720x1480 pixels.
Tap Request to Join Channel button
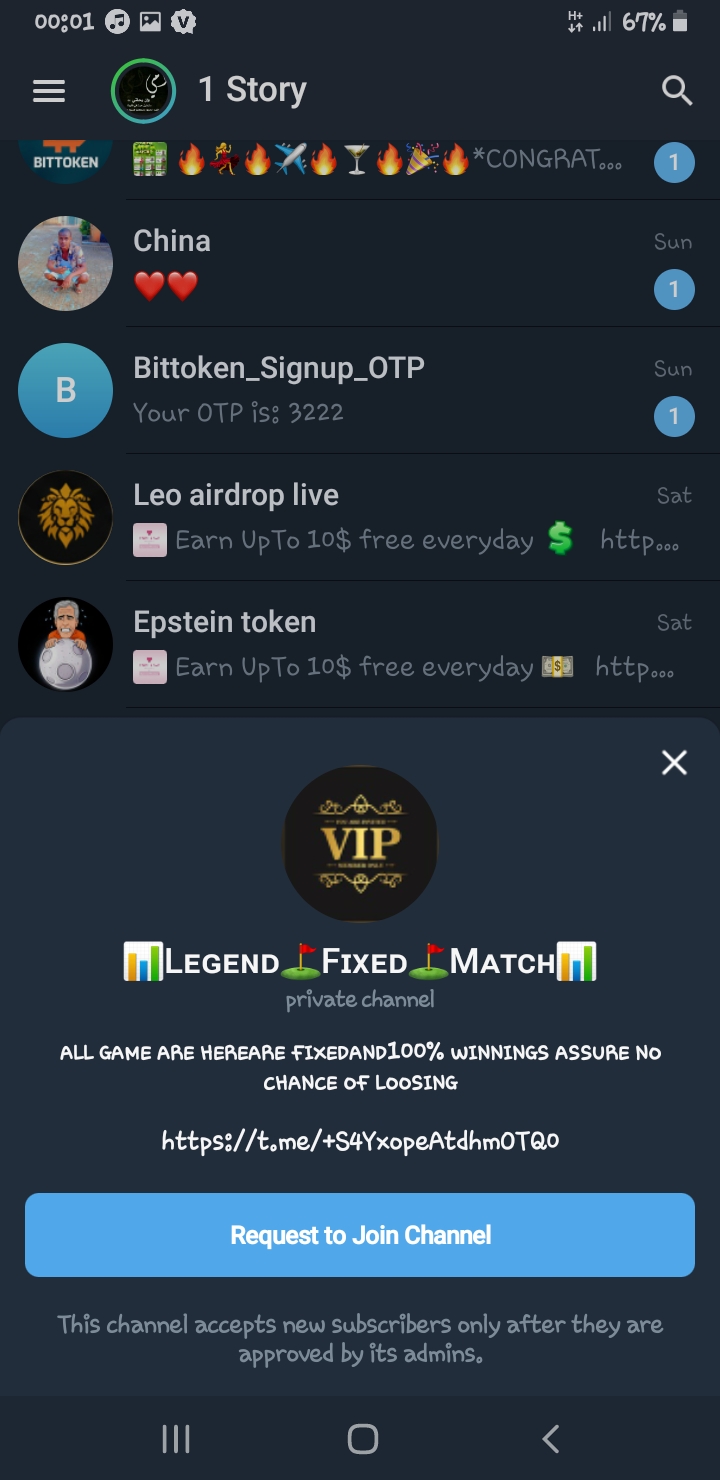tap(360, 1235)
